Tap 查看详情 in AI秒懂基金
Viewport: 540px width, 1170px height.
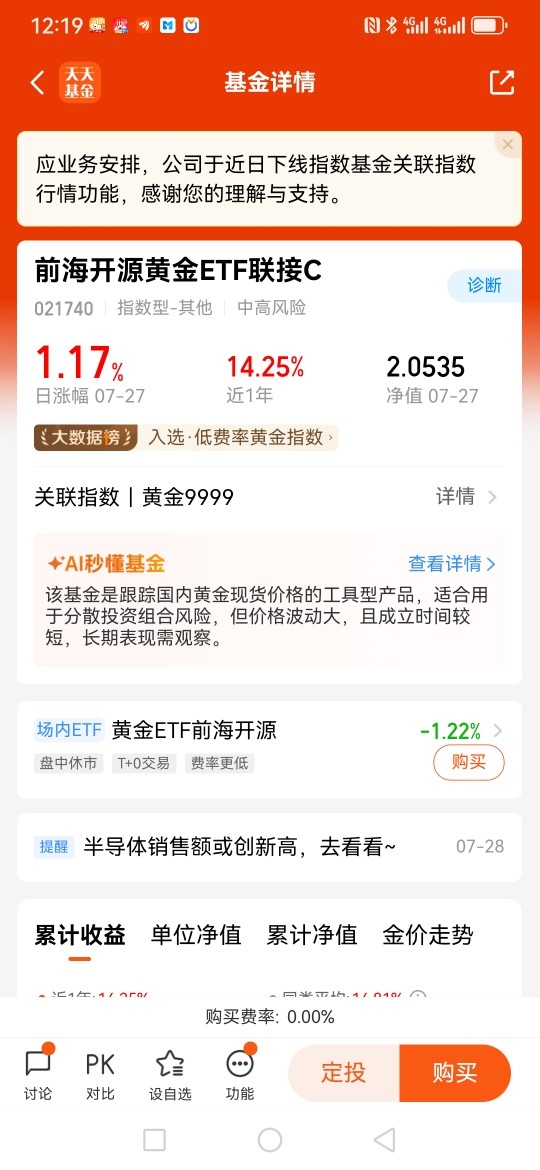(x=452, y=563)
